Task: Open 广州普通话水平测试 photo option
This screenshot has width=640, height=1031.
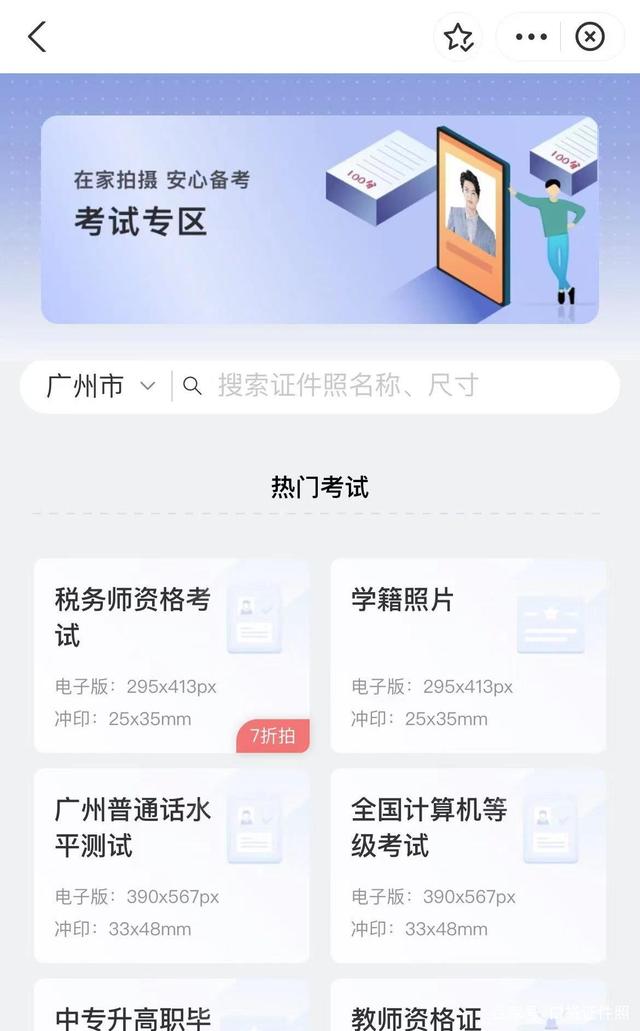Action: click(x=172, y=865)
